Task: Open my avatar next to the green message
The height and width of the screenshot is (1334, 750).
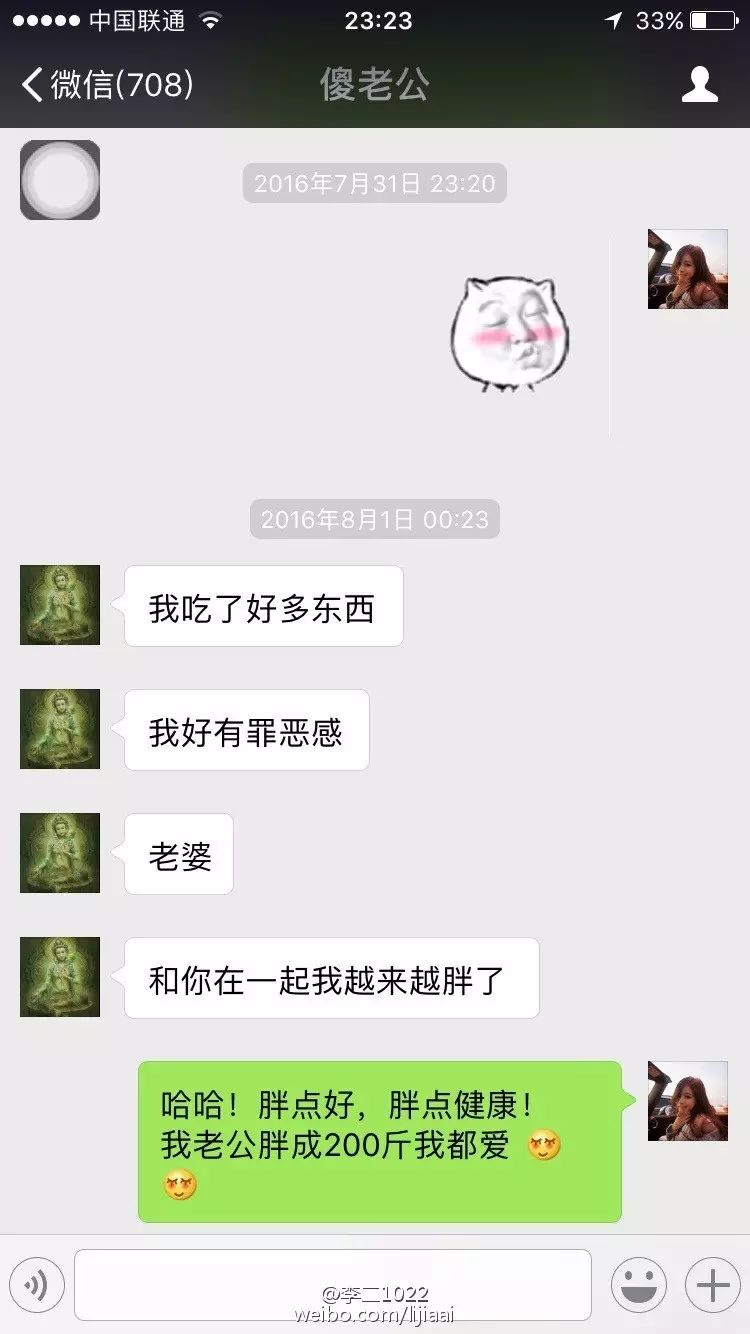Action: pyautogui.click(x=687, y=1101)
